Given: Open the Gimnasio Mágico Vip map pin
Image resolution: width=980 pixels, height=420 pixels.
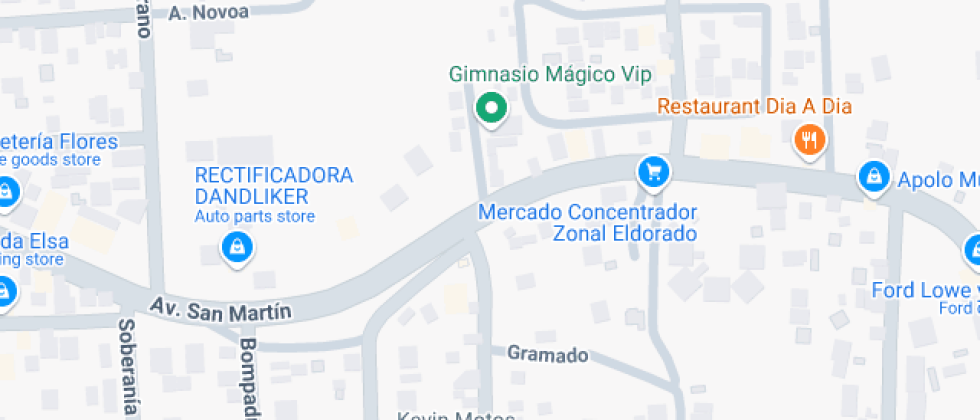Looking at the screenshot, I should (x=490, y=109).
